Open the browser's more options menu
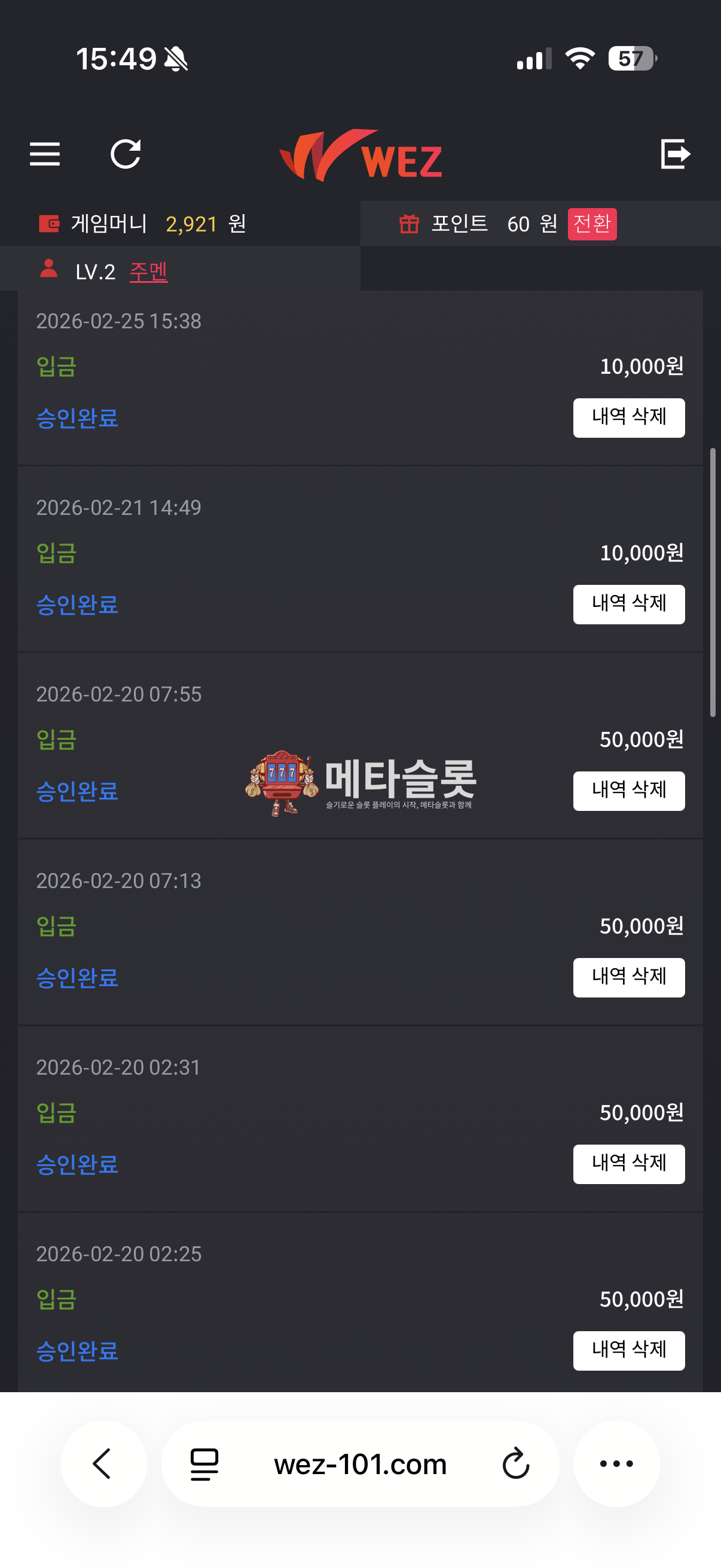721x1568 pixels. tap(616, 1464)
